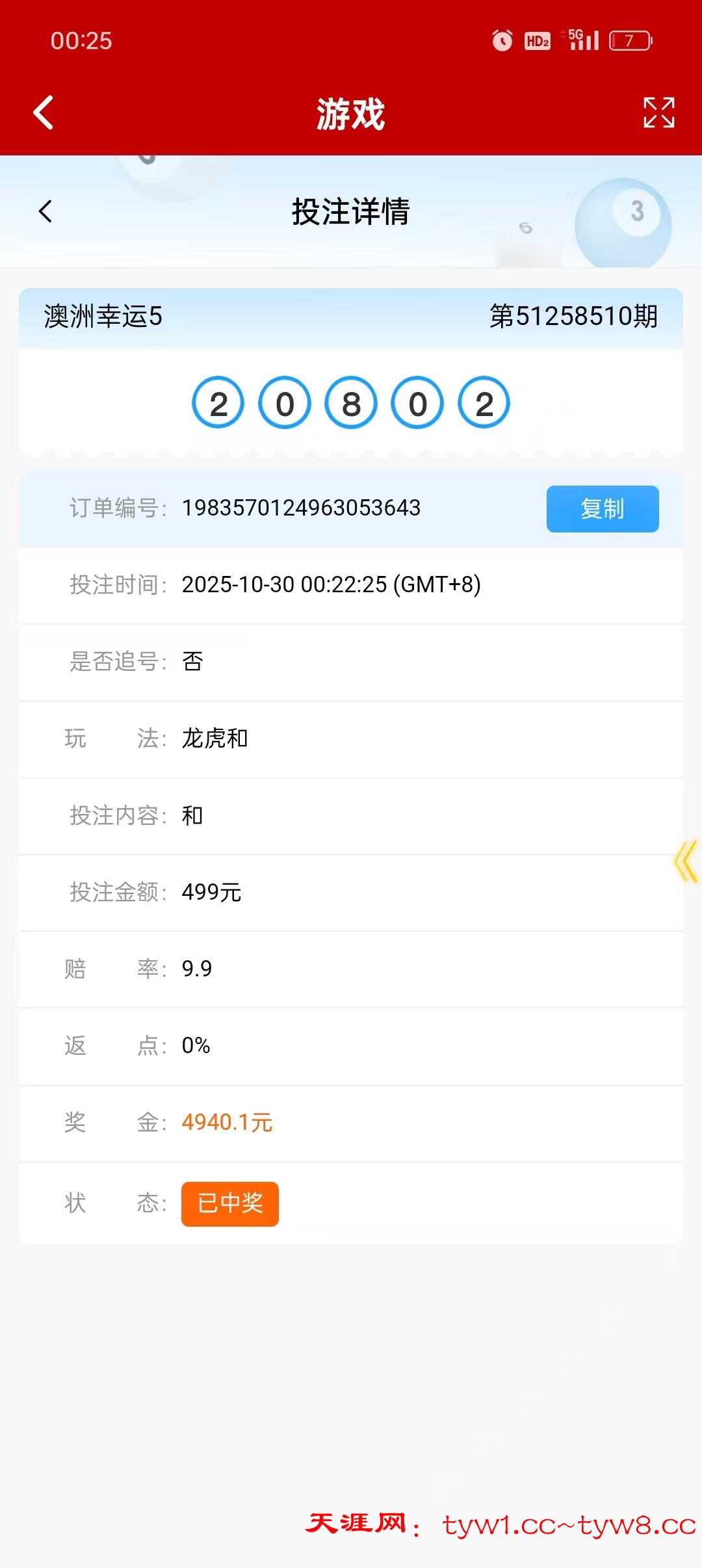Screen dimensions: 702x1568
Task: Copy the order number with 复制
Action: (602, 508)
